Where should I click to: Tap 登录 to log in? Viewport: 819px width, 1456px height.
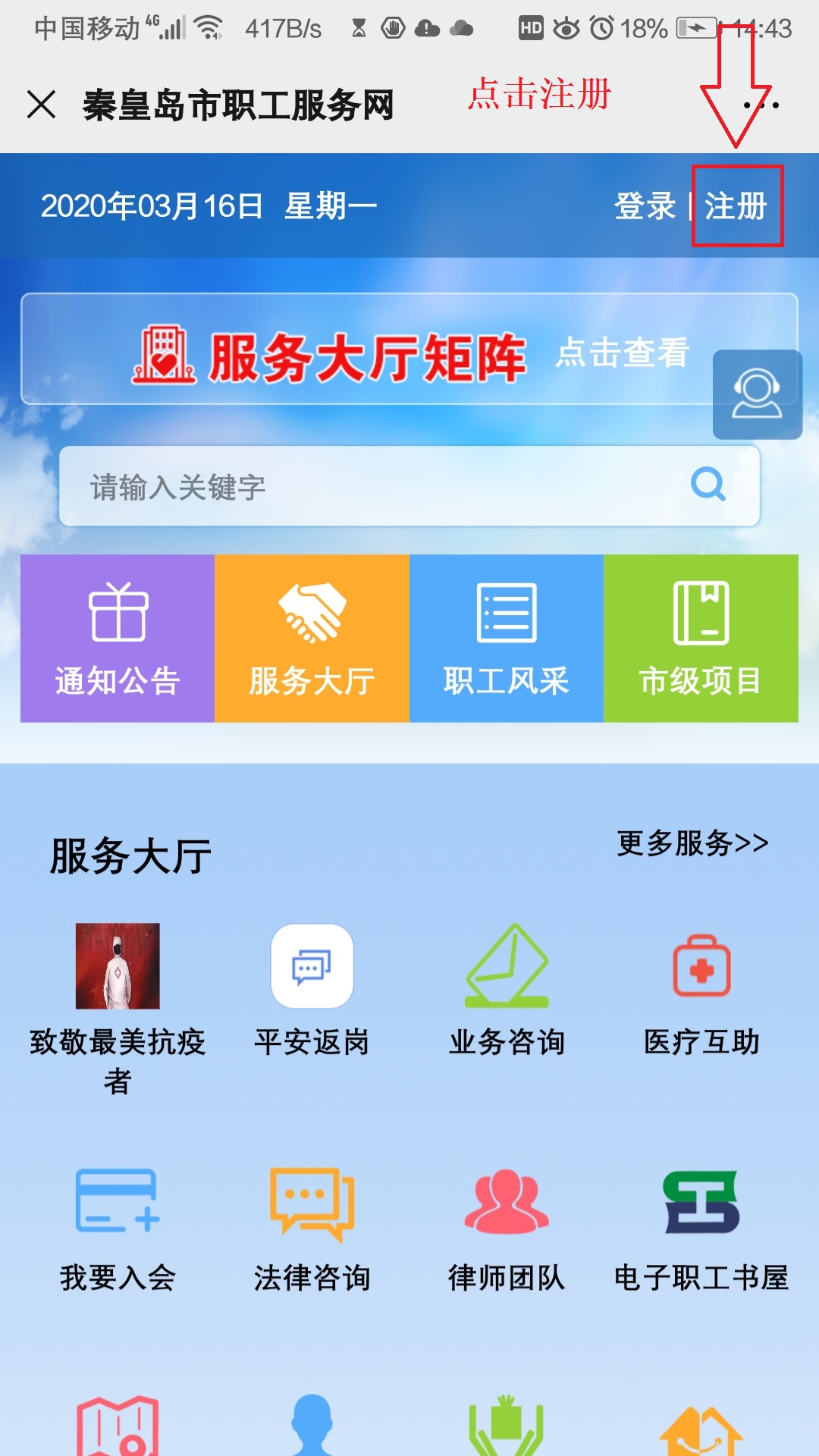coord(645,206)
